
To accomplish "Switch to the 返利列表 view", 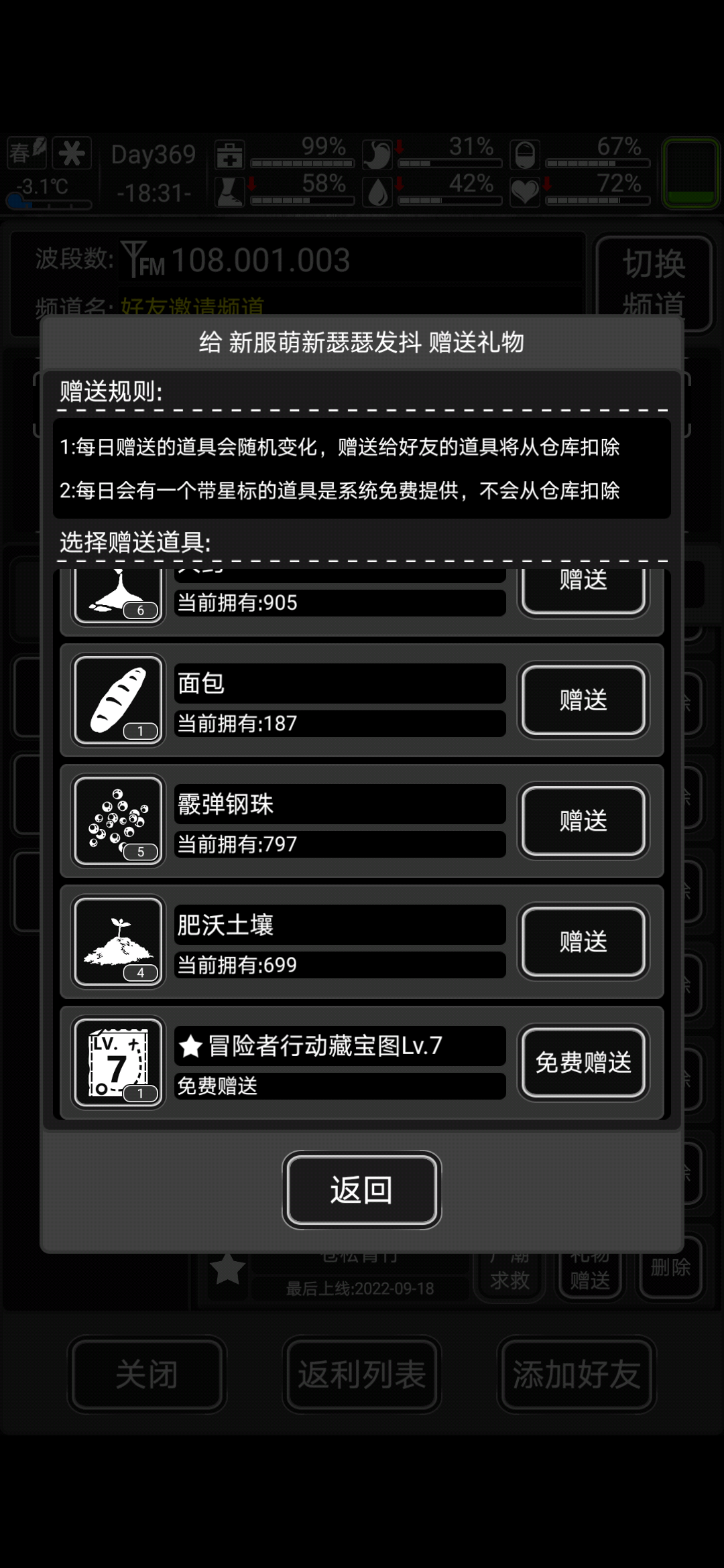I will pyautogui.click(x=362, y=1375).
